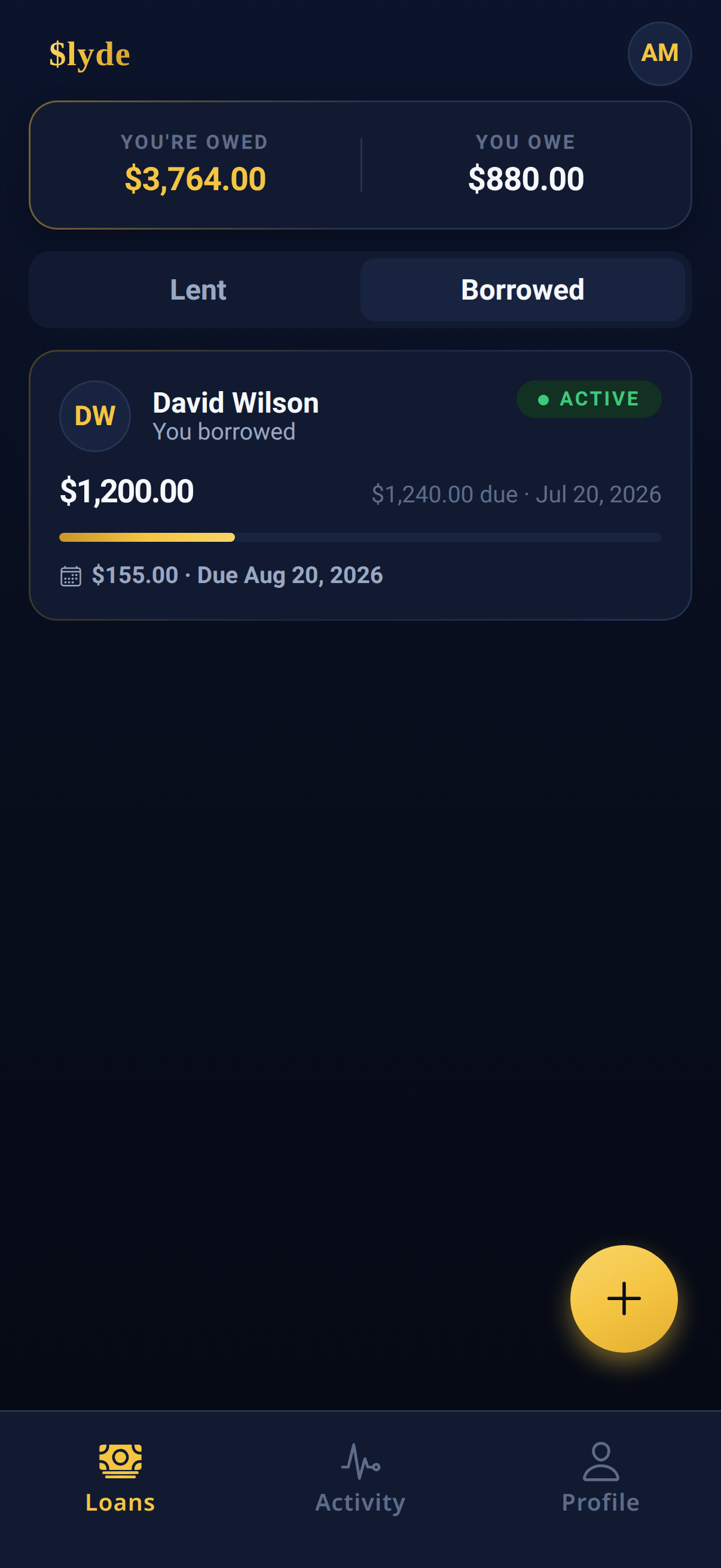
Task: Open David Wilson's loan card
Action: tap(360, 485)
